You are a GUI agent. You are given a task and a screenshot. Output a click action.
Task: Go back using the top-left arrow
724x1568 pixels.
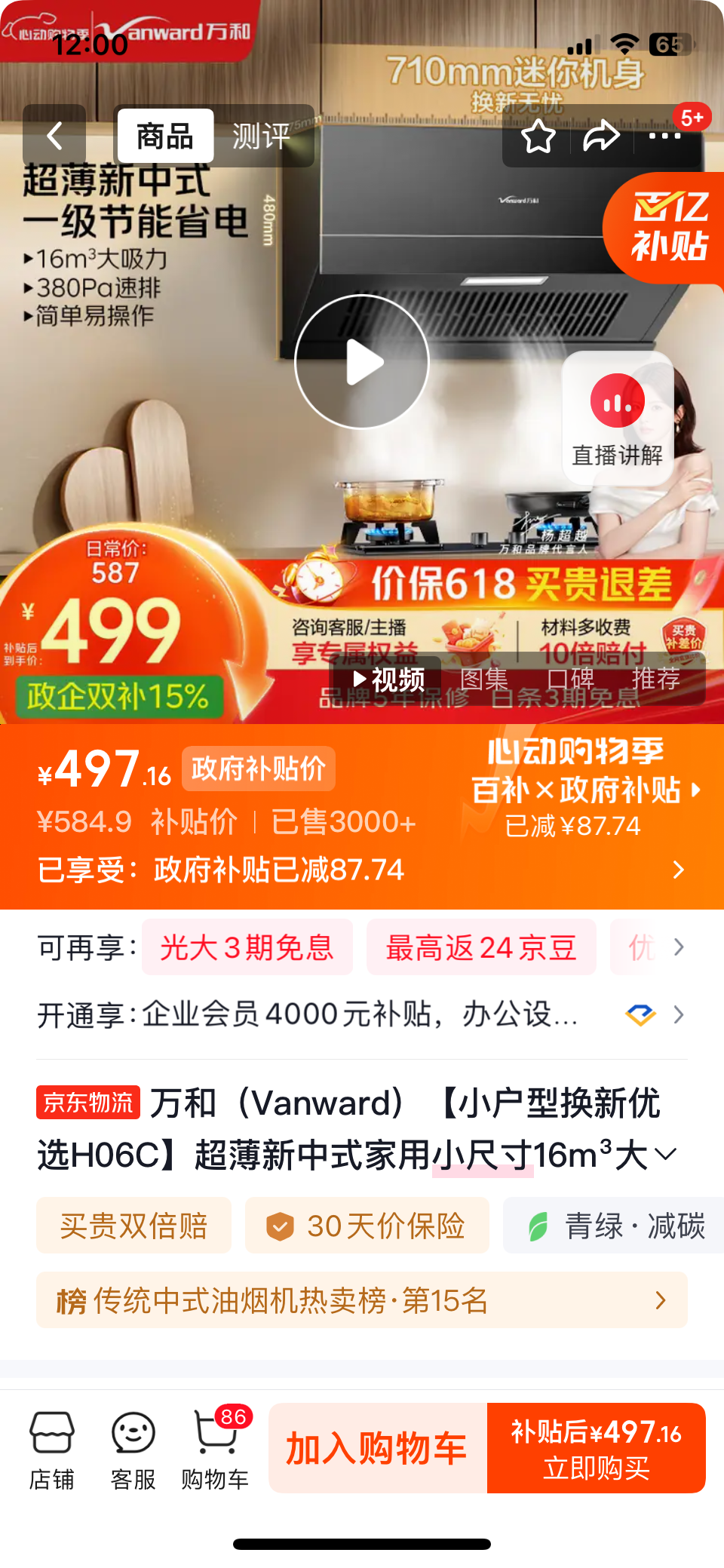click(x=54, y=136)
